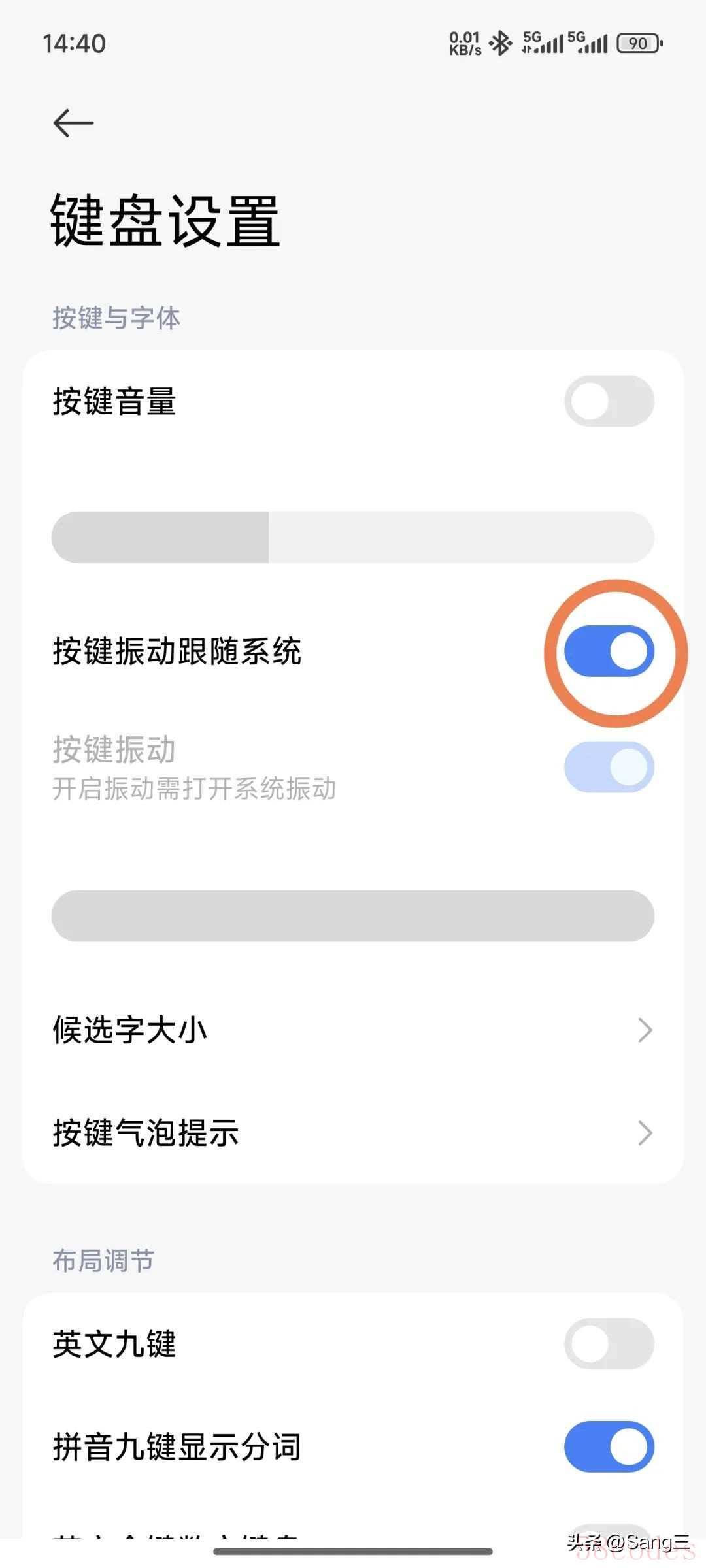Enable the 按键音量 switch
The image size is (706, 1568).
click(x=609, y=401)
